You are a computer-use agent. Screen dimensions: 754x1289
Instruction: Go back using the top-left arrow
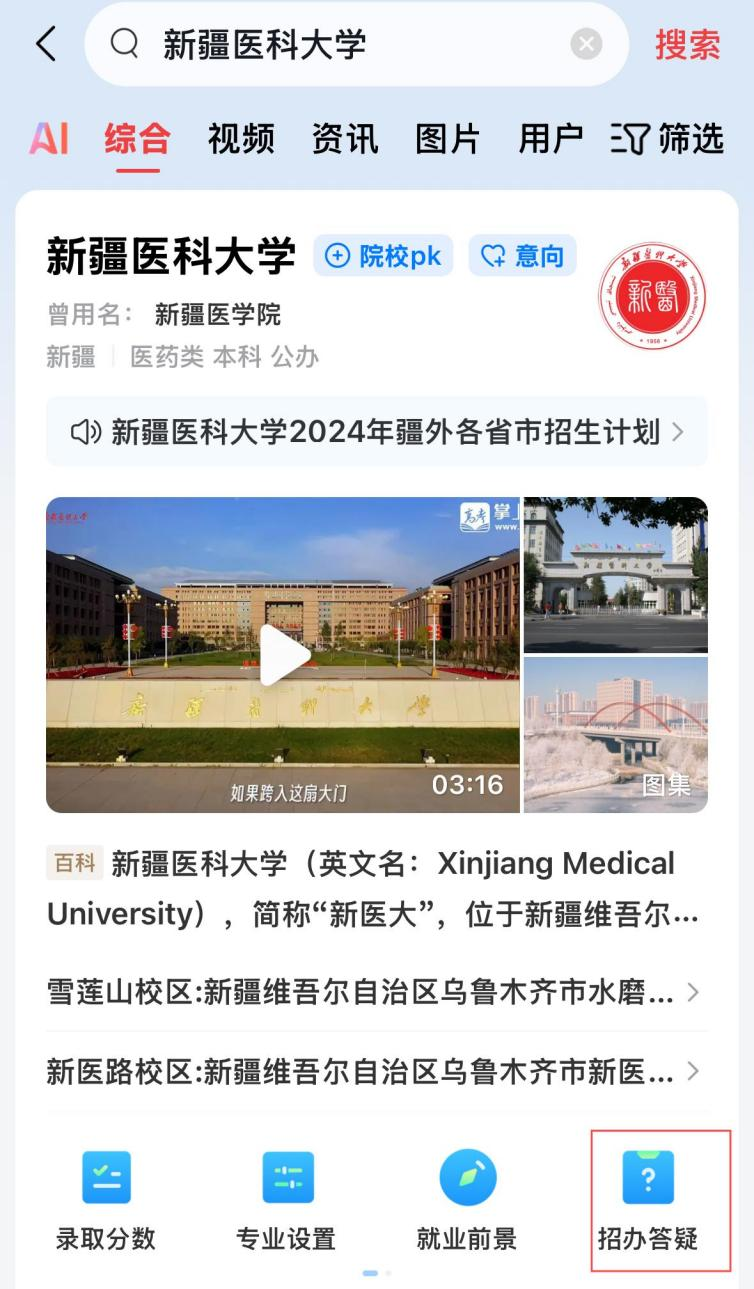pos(46,44)
